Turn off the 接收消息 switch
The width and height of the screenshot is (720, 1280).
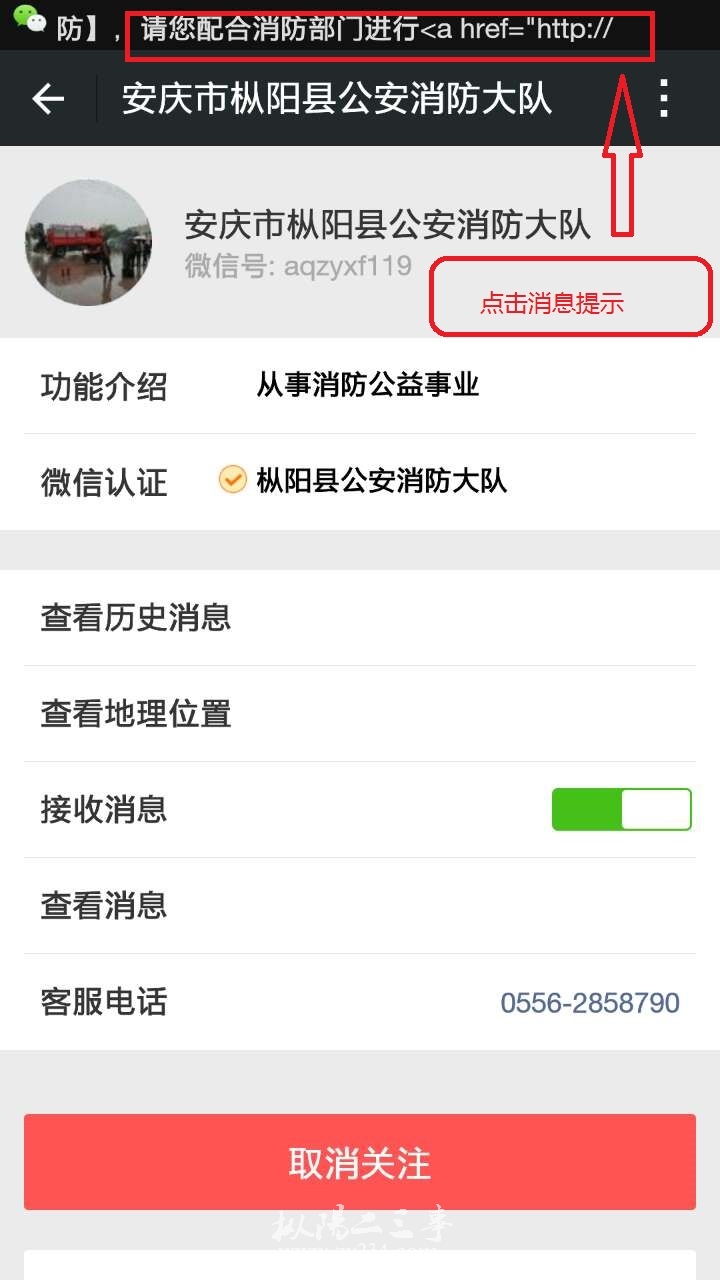click(621, 809)
